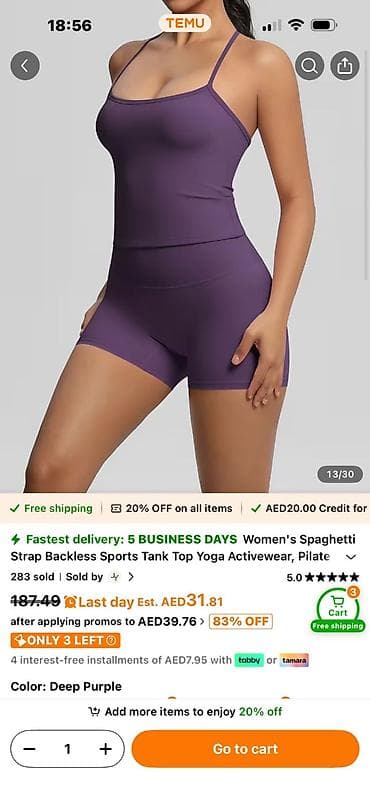The height and width of the screenshot is (802, 370).
Task: Open the search magnifier icon
Action: click(x=309, y=65)
